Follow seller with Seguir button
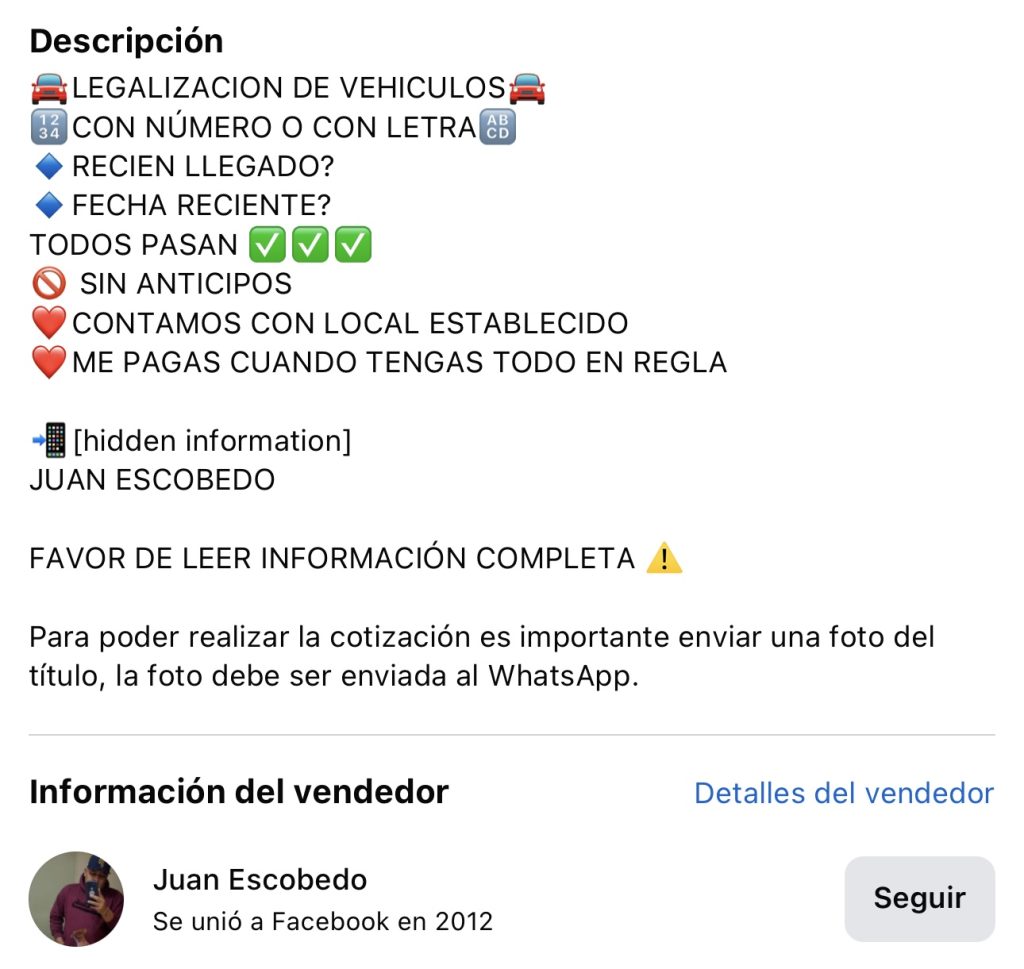The height and width of the screenshot is (969, 1024). point(919,898)
